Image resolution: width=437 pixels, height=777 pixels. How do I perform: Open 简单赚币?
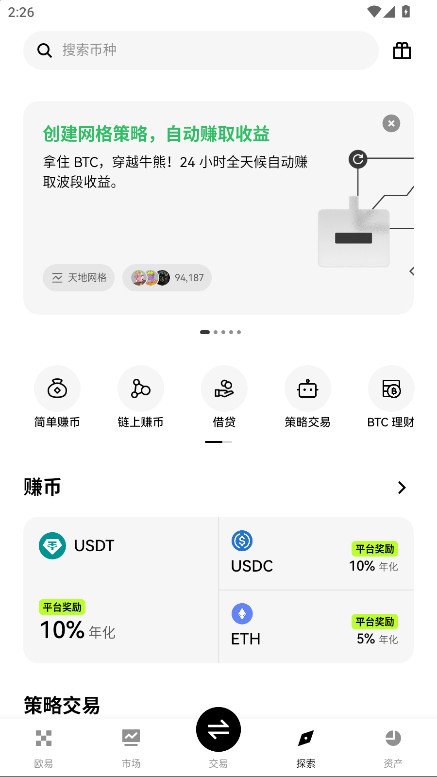click(x=57, y=397)
